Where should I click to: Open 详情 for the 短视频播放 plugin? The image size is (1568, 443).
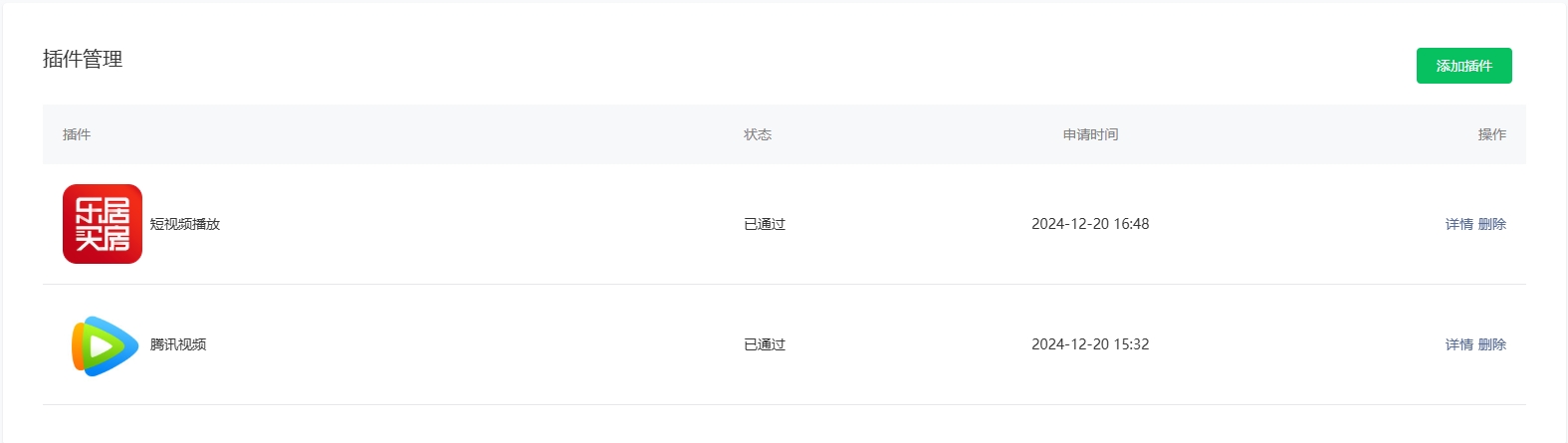[x=1458, y=224]
